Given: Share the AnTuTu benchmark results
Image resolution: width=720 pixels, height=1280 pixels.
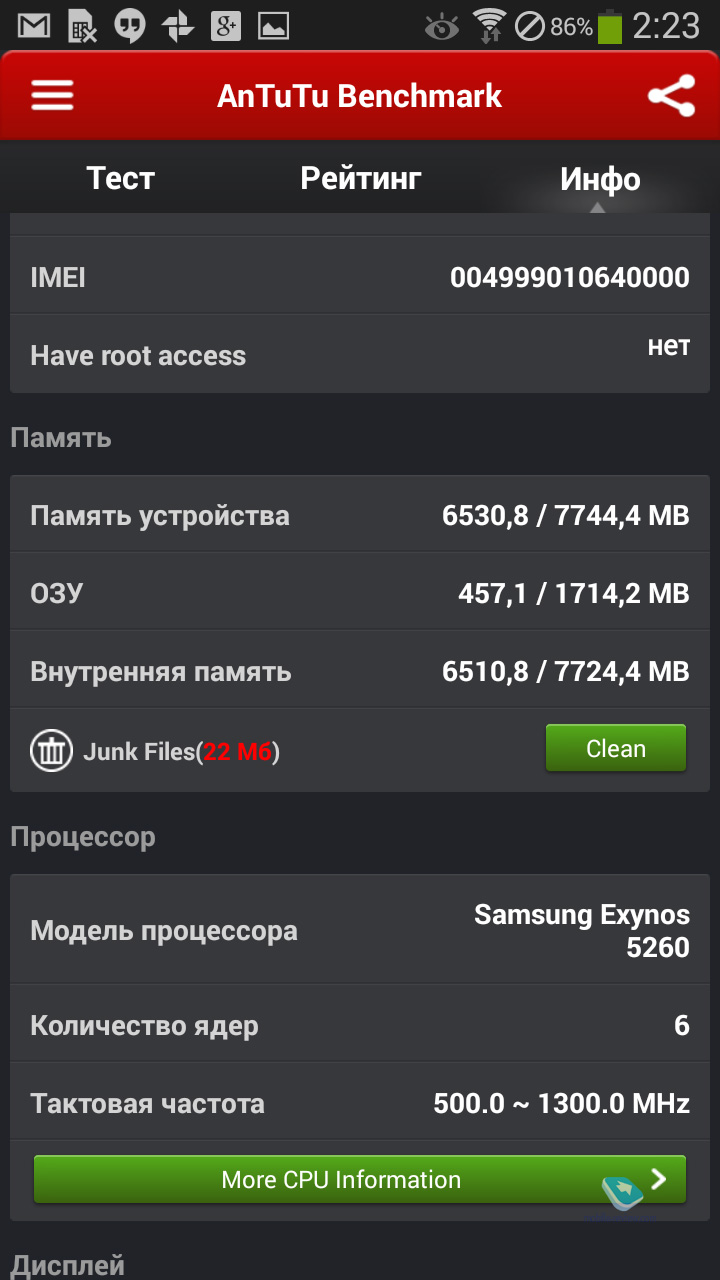Looking at the screenshot, I should [671, 96].
